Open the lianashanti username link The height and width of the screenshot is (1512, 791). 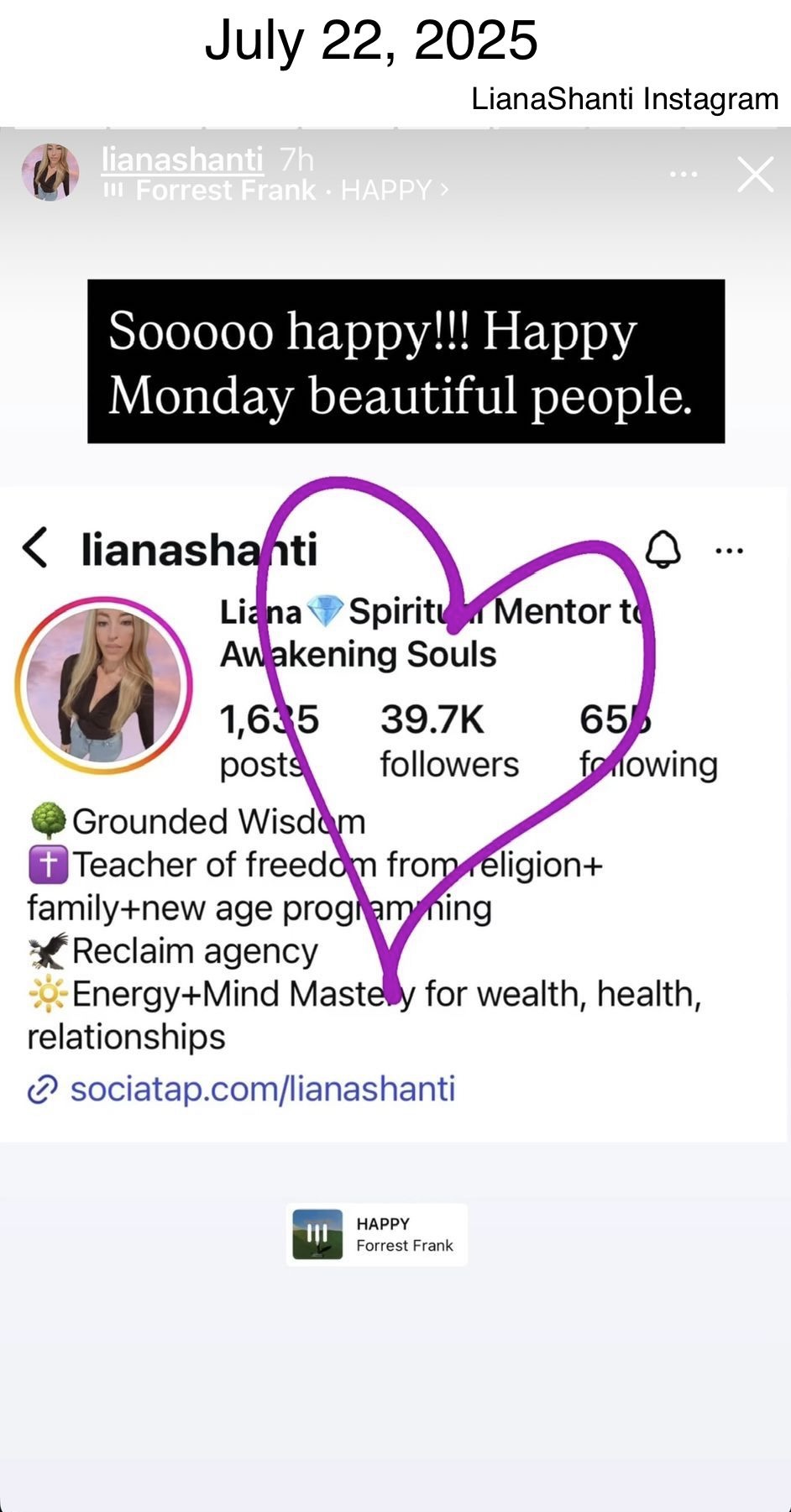pos(182,159)
